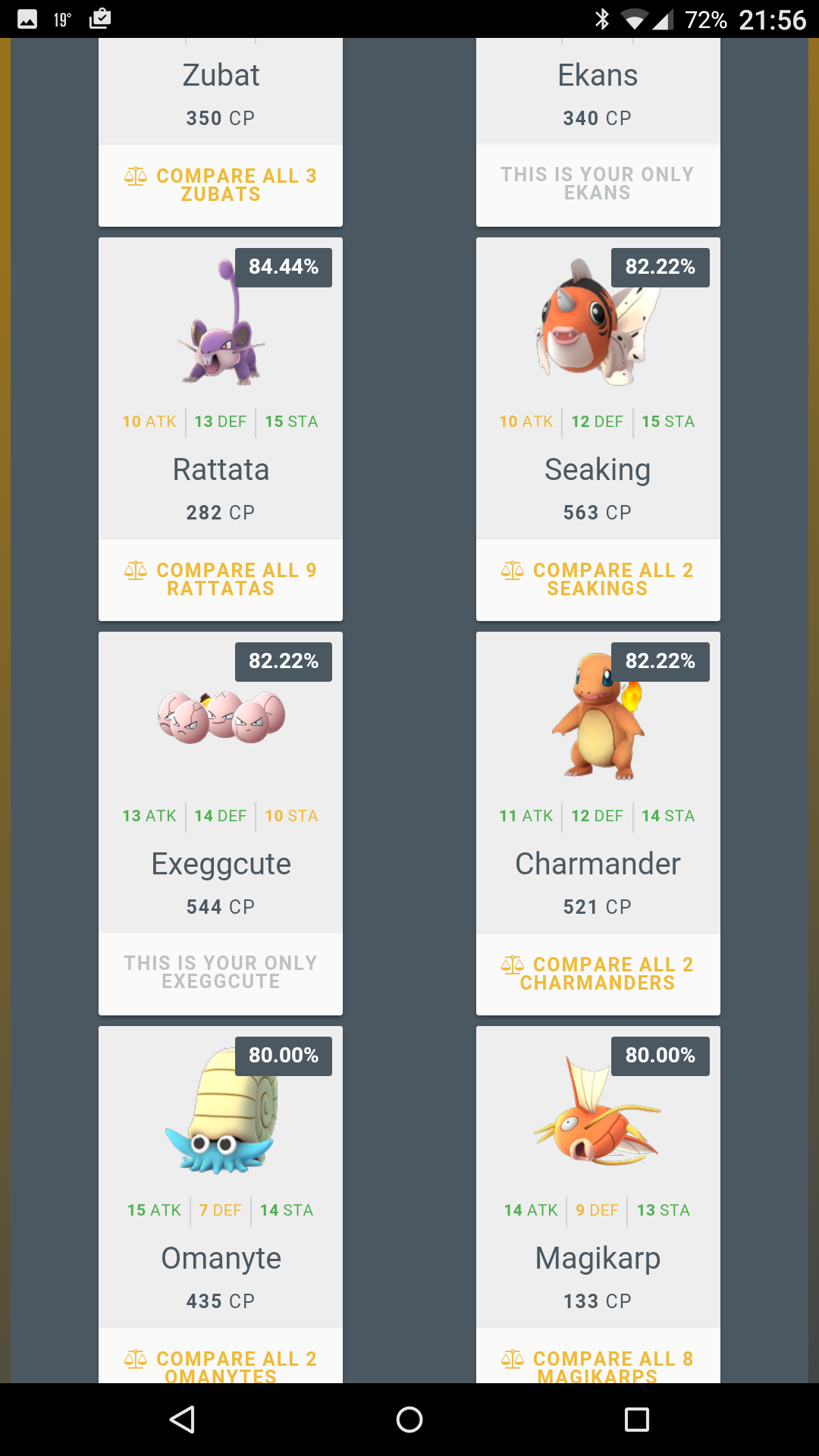Compare all 8 Magikarps

click(598, 1363)
